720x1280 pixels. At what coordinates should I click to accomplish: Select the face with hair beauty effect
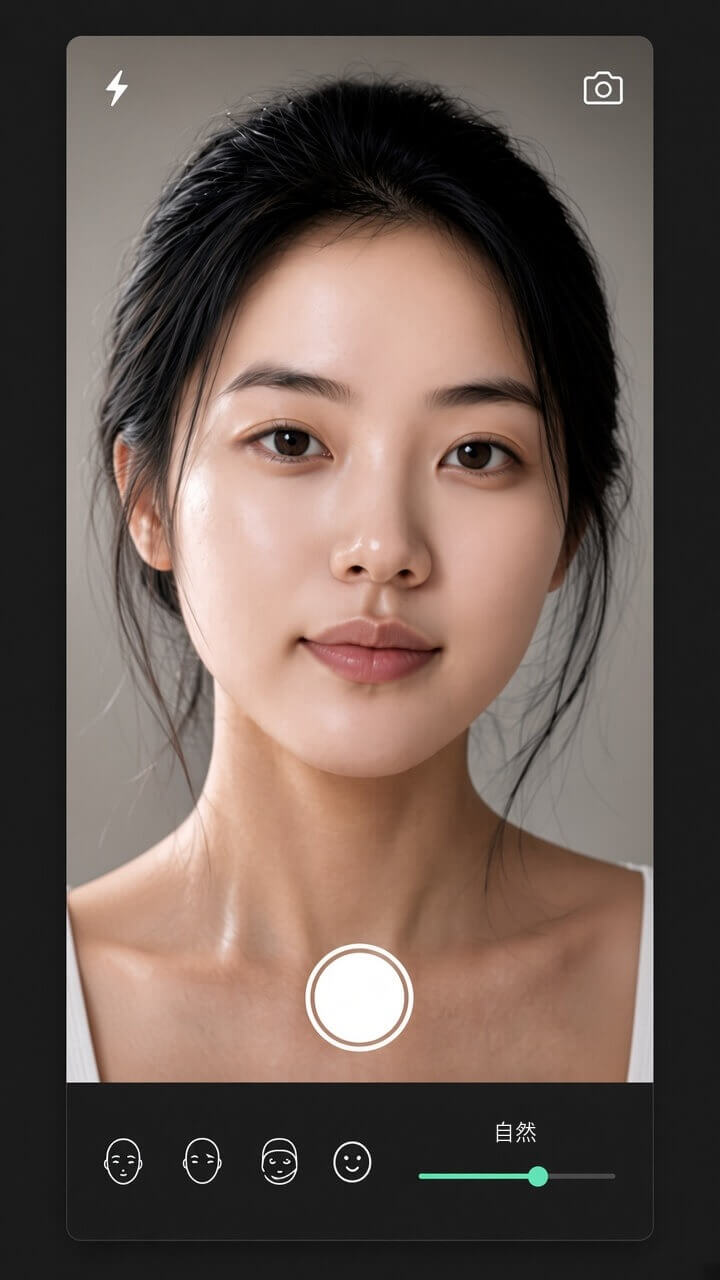click(279, 1161)
